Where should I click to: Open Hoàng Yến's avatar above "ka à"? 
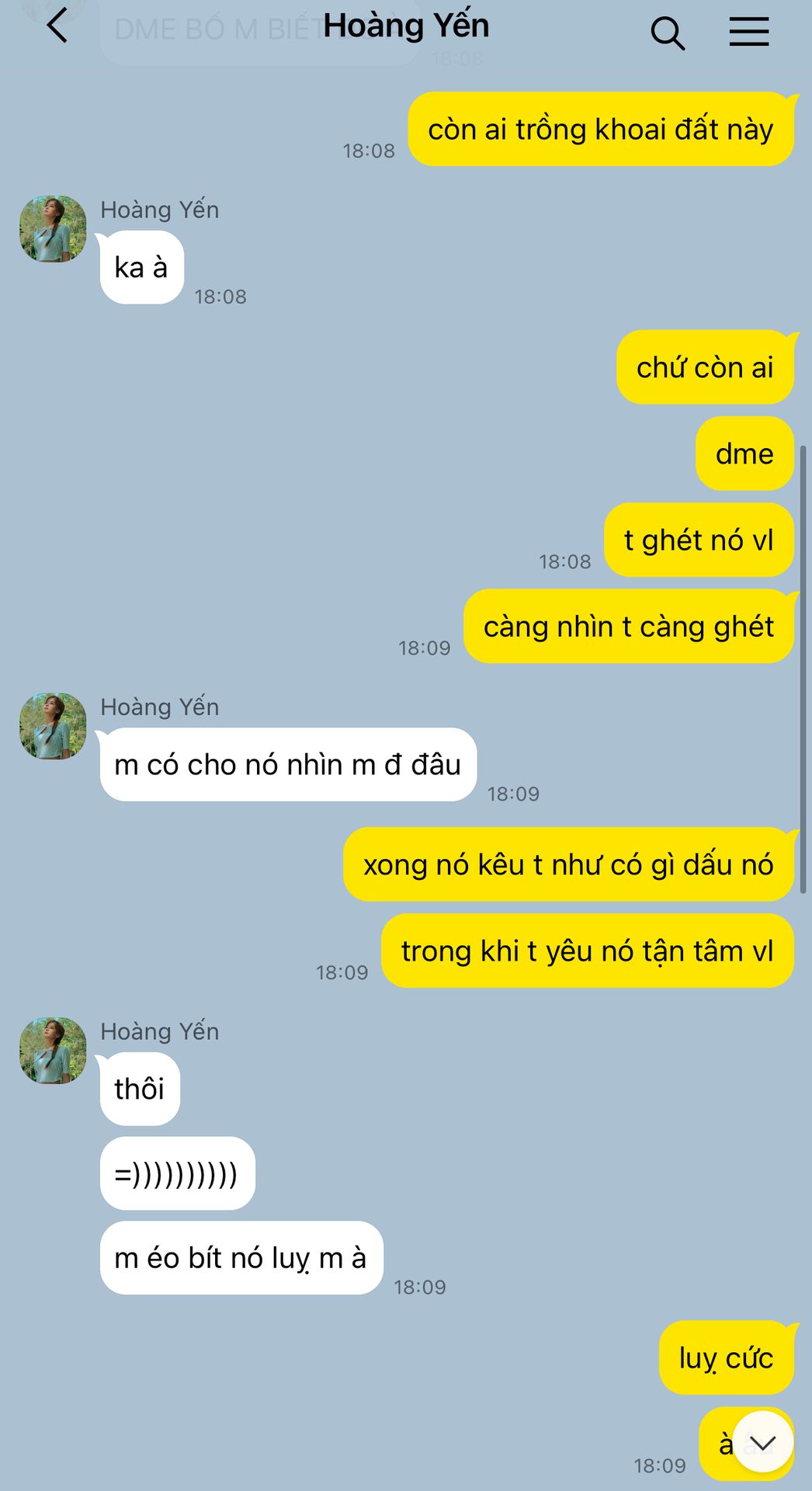(53, 229)
